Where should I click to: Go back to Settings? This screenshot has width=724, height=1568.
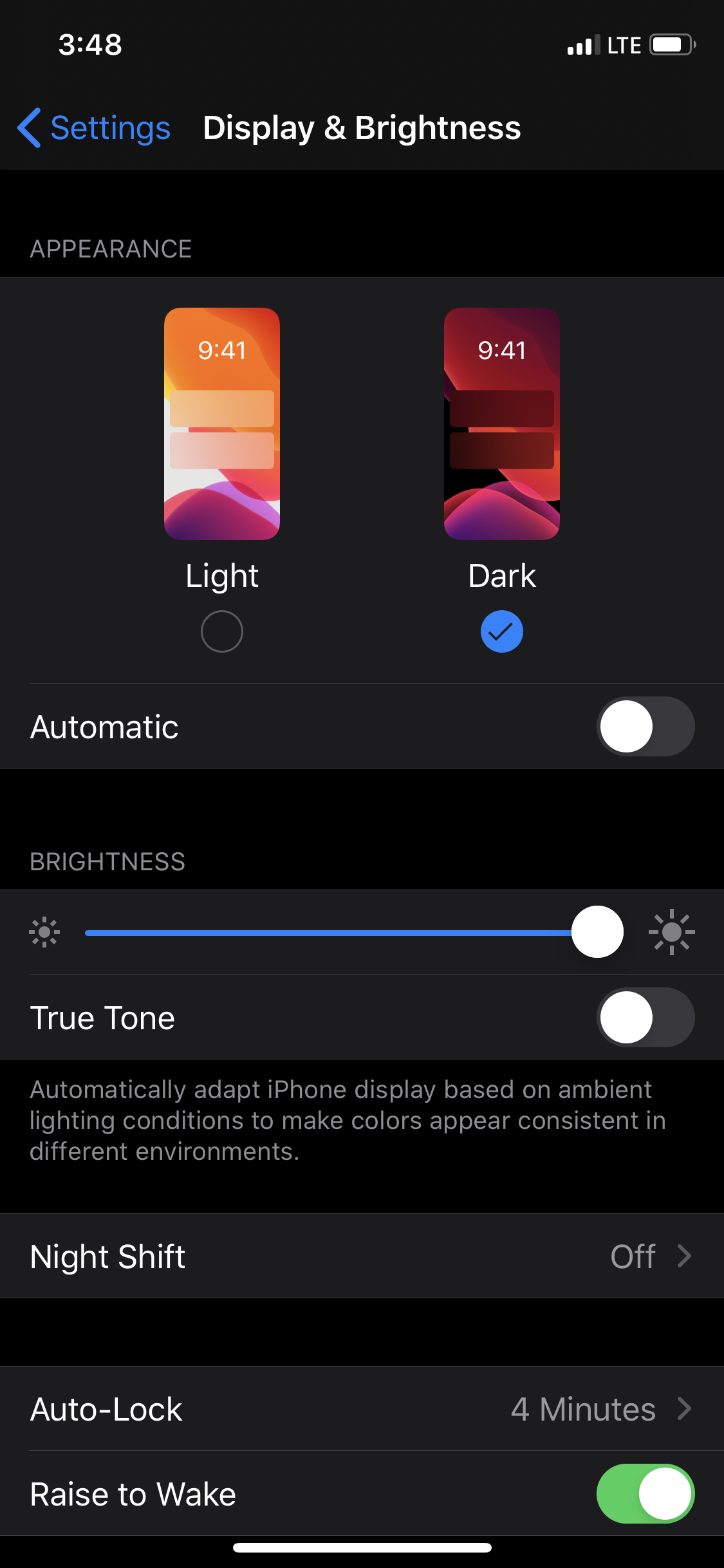pos(94,127)
